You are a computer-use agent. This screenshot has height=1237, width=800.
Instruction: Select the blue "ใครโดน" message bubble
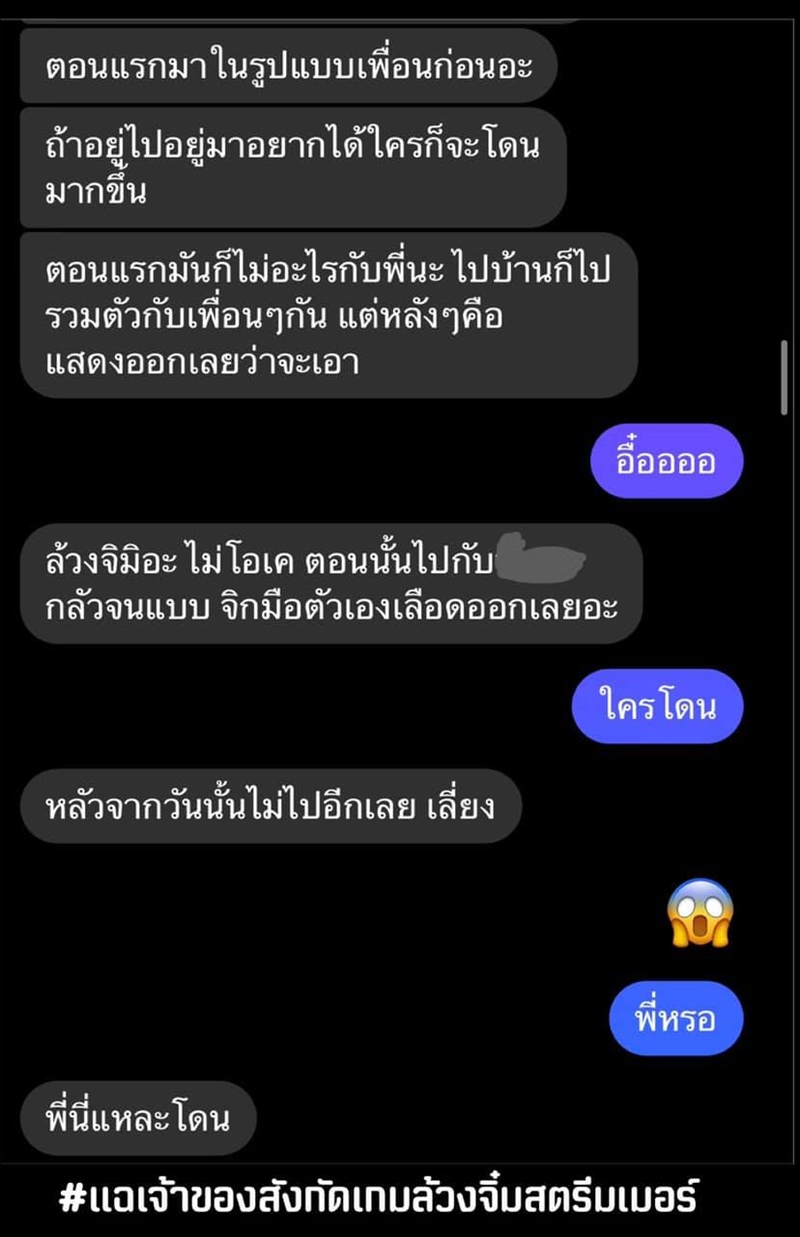click(658, 706)
